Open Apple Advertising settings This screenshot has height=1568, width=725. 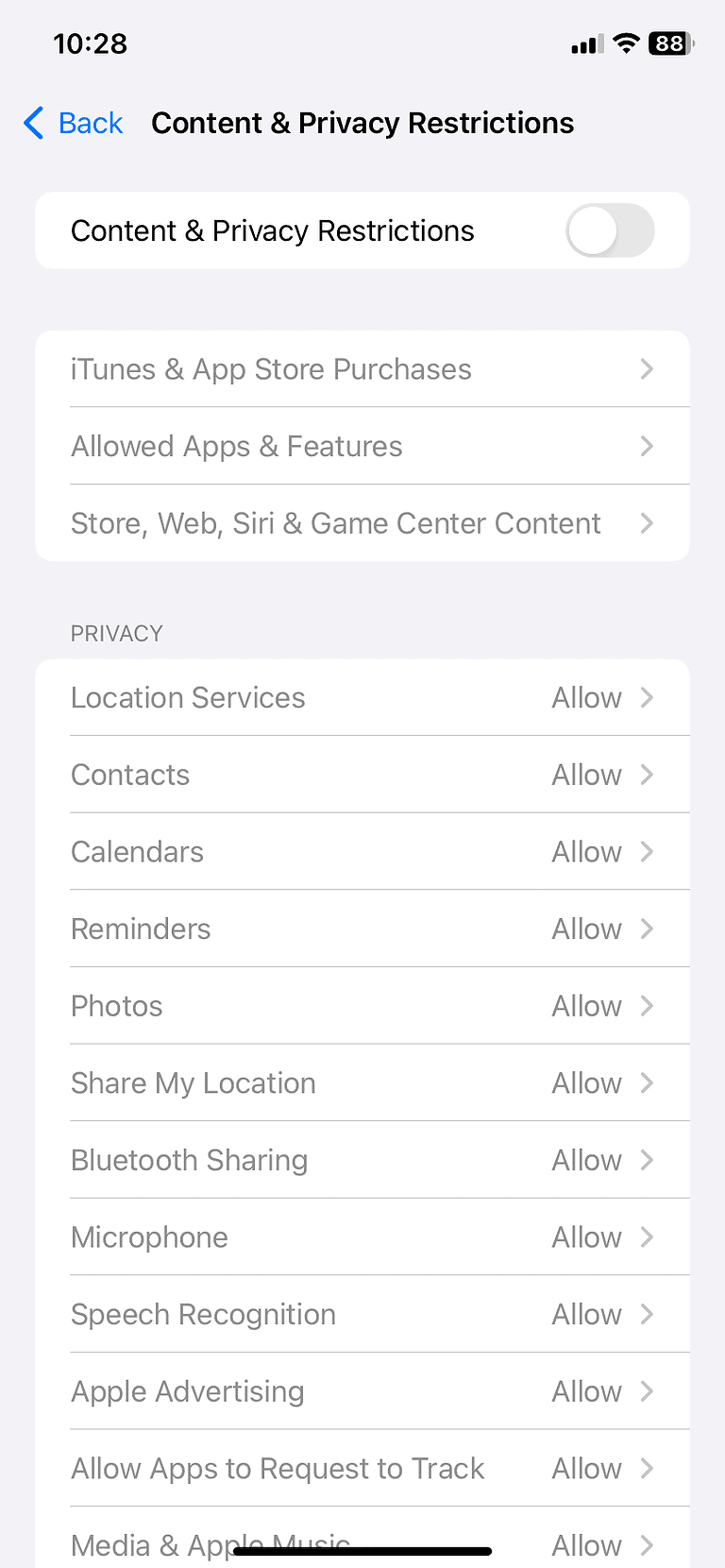[x=362, y=1390]
